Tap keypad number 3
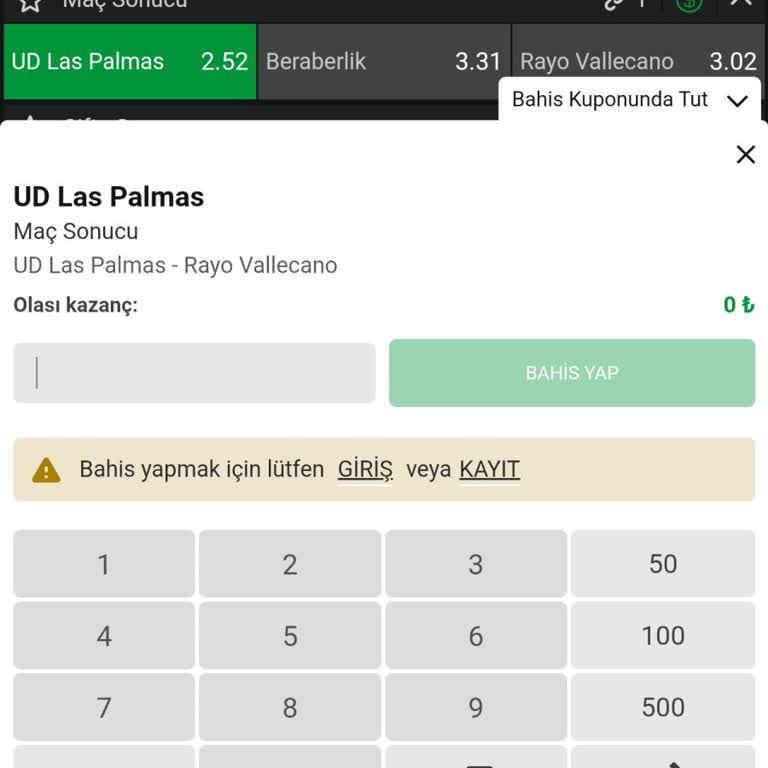Screen dimensions: 768x768 (x=476, y=564)
